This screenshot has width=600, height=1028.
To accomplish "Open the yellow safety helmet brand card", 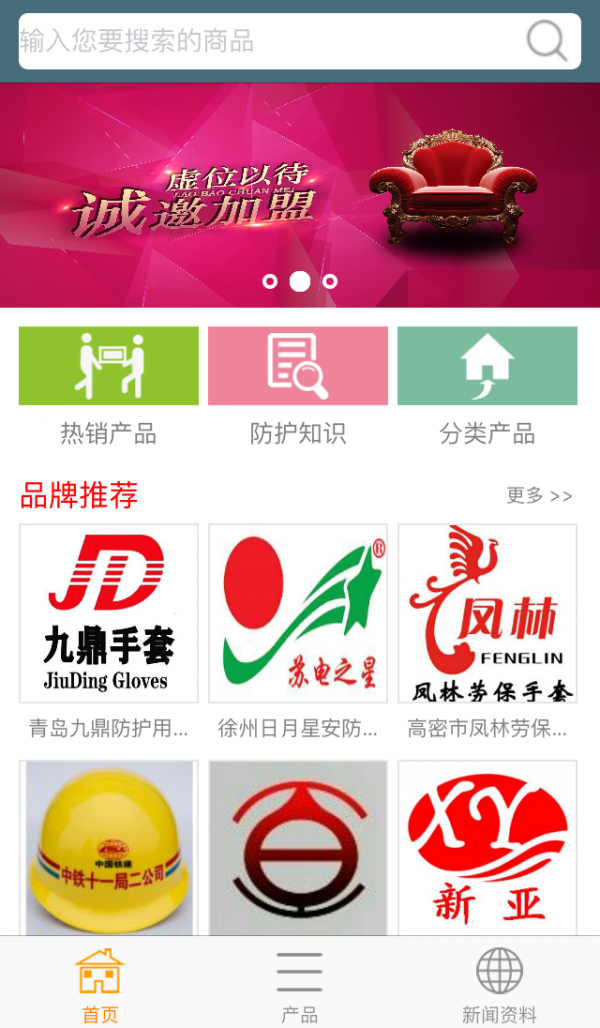I will coord(108,848).
